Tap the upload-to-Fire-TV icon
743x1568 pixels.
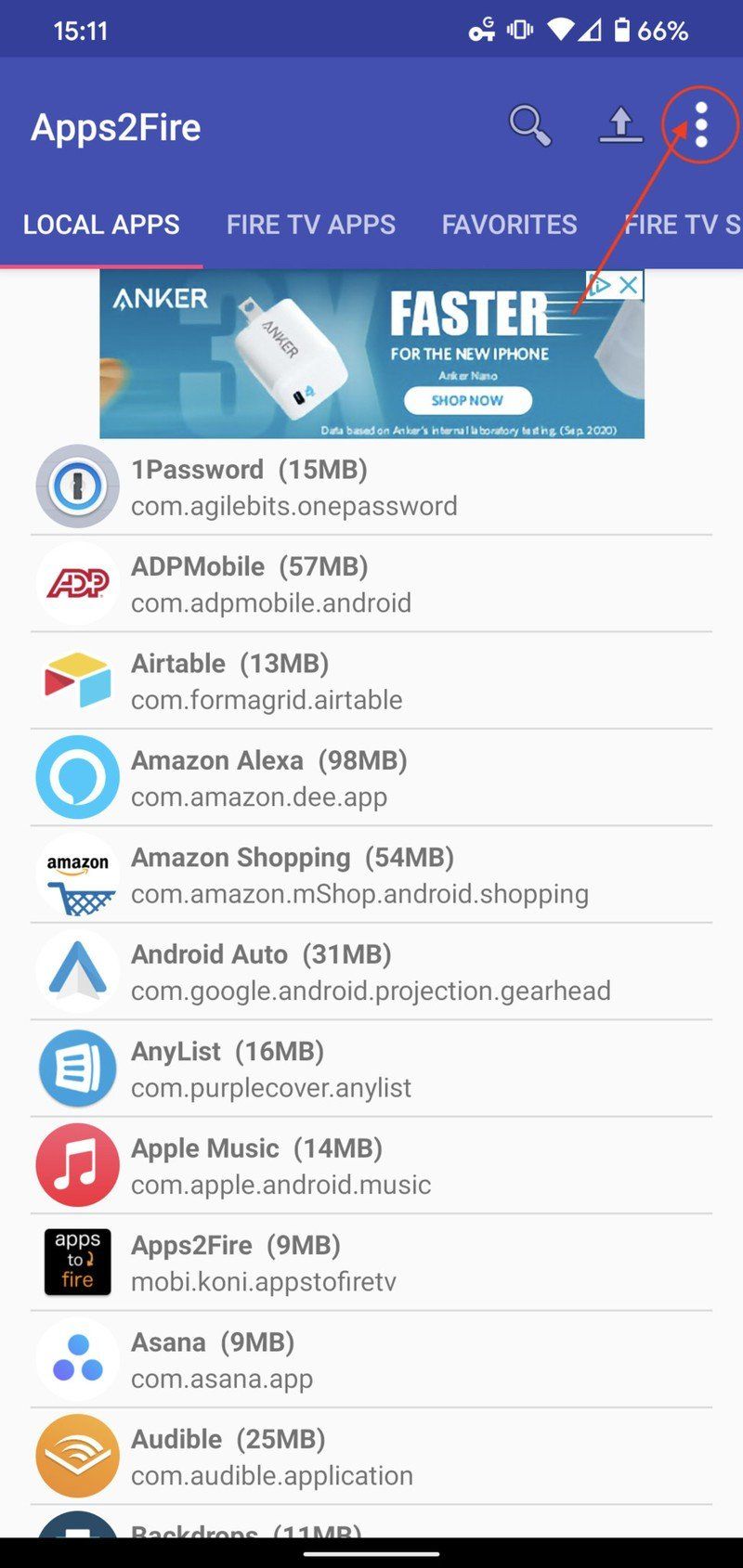click(621, 123)
